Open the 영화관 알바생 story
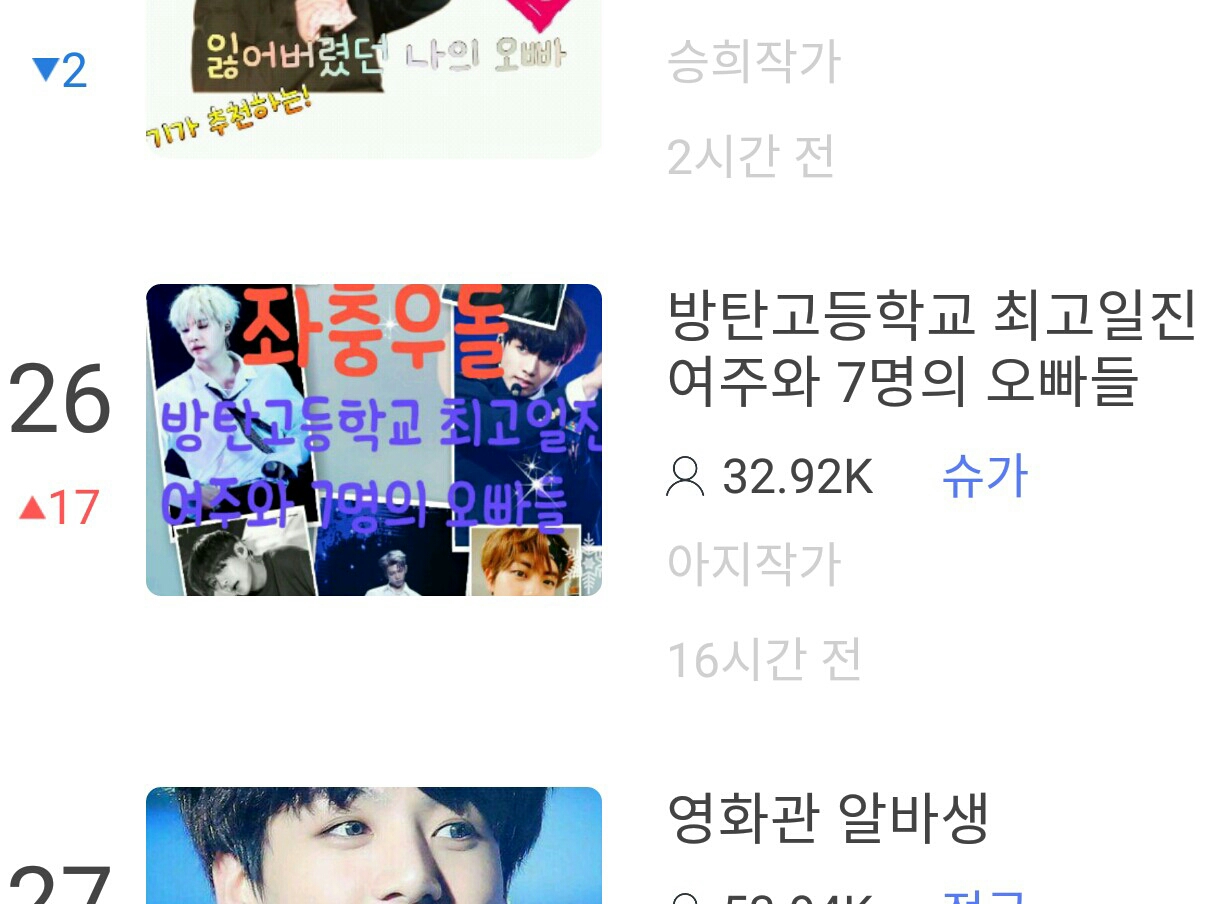This screenshot has width=1206, height=904. (827, 818)
